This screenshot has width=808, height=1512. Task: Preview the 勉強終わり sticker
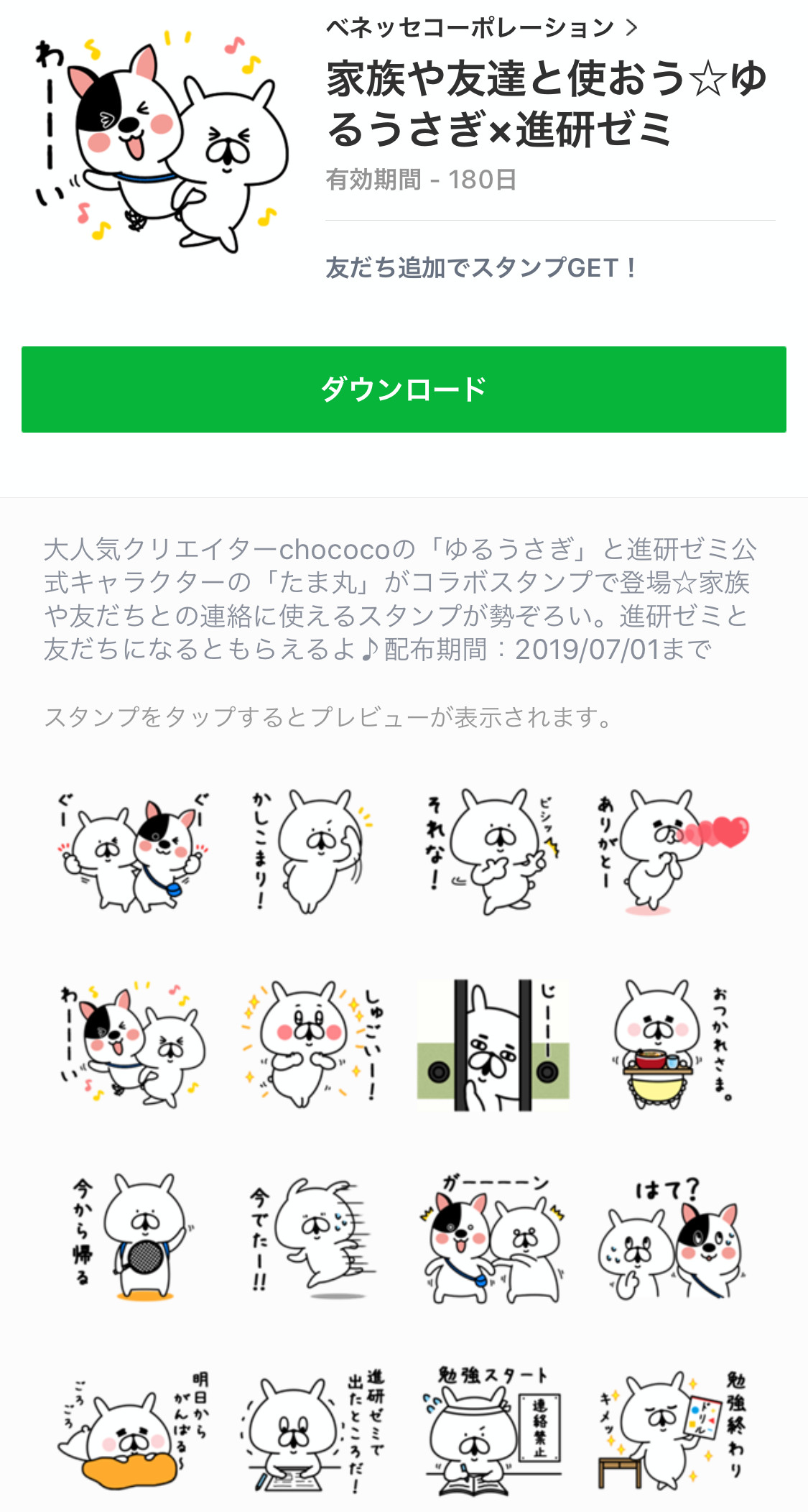coord(673,1432)
